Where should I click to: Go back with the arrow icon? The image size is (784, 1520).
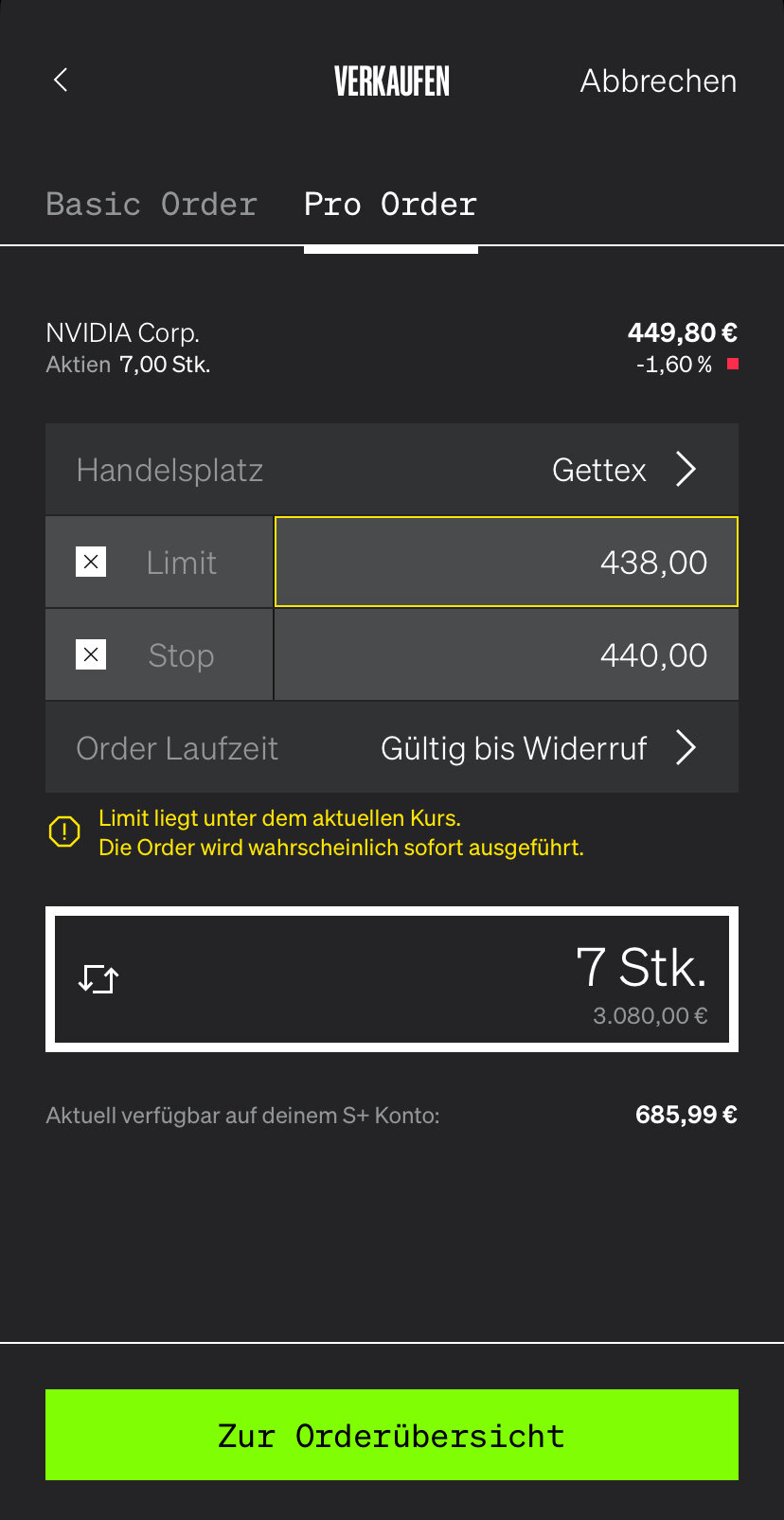tap(61, 80)
